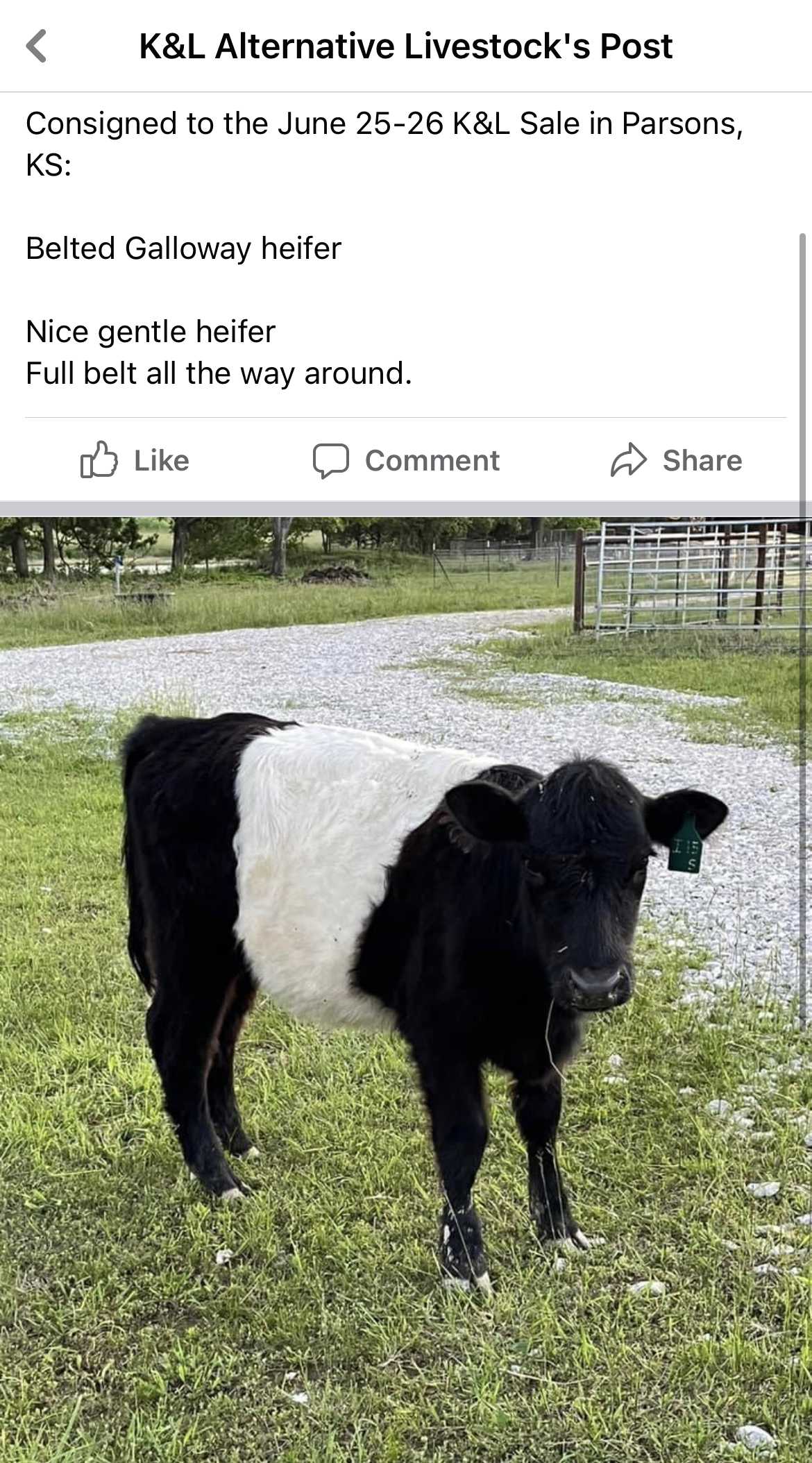Comment on this livestock post

406,460
